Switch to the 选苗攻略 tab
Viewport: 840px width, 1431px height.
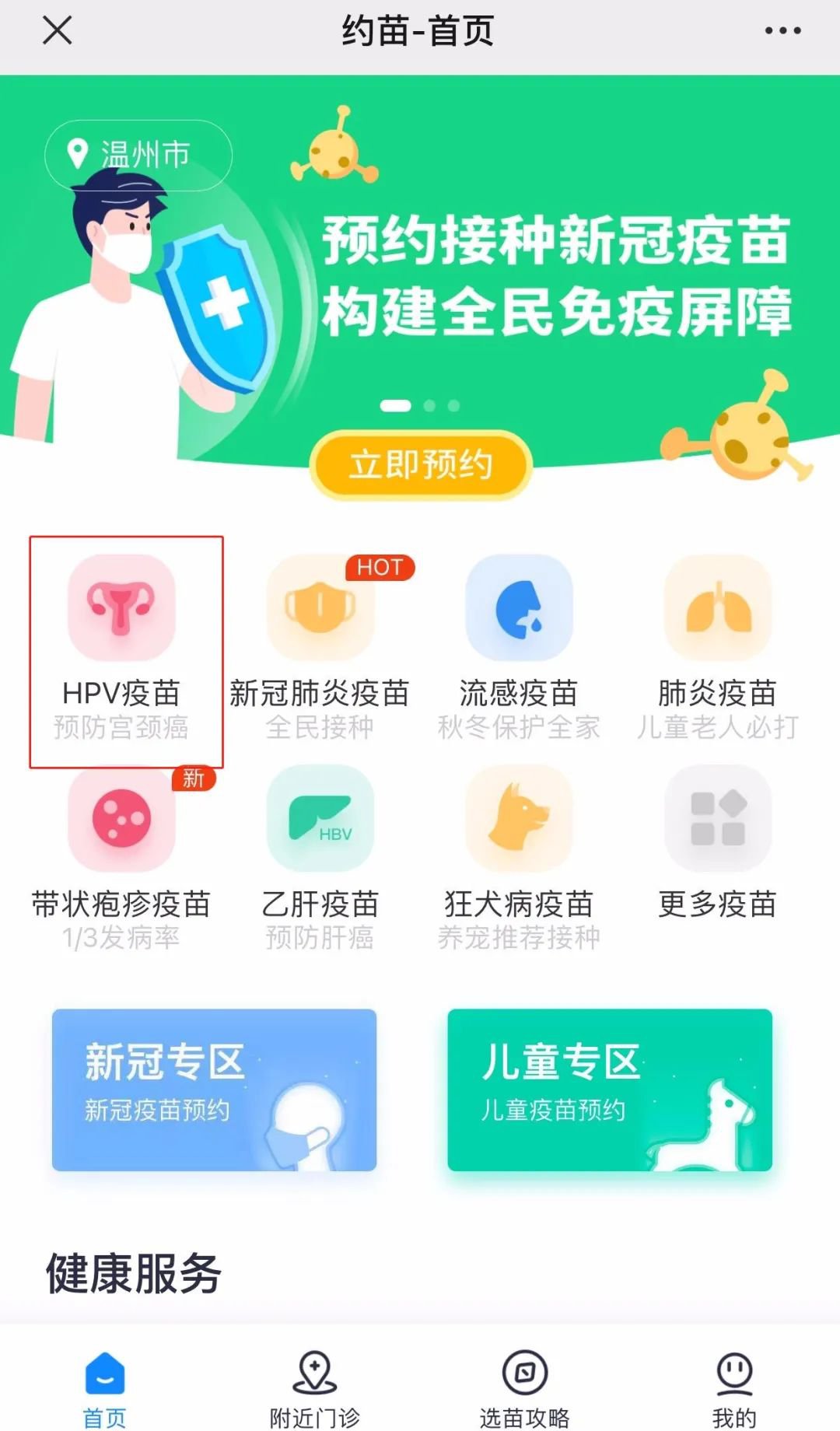pyautogui.click(x=525, y=1388)
